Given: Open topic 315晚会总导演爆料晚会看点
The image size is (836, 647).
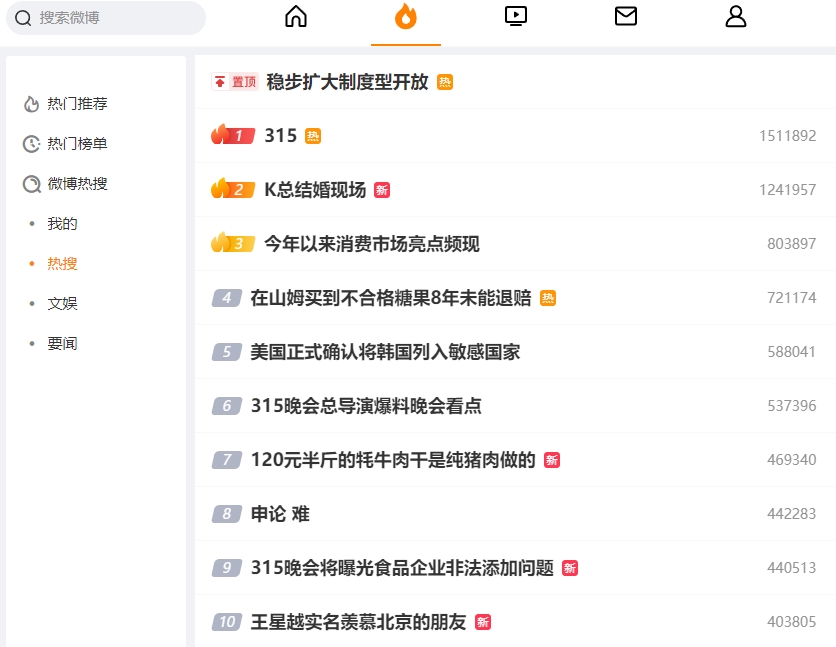Looking at the screenshot, I should (x=366, y=406).
